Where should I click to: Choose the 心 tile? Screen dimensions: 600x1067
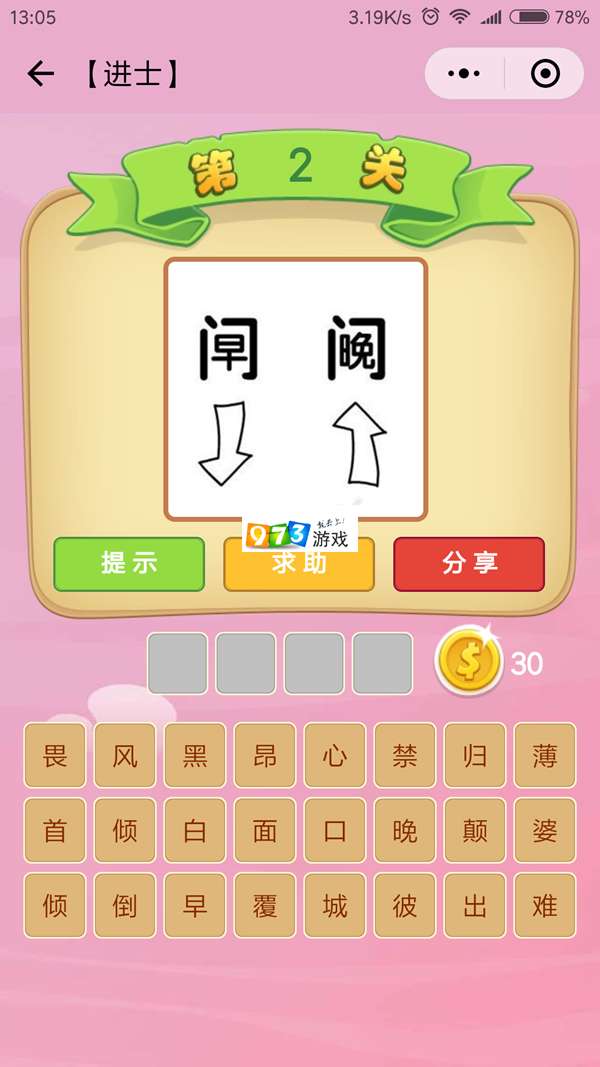tap(335, 755)
